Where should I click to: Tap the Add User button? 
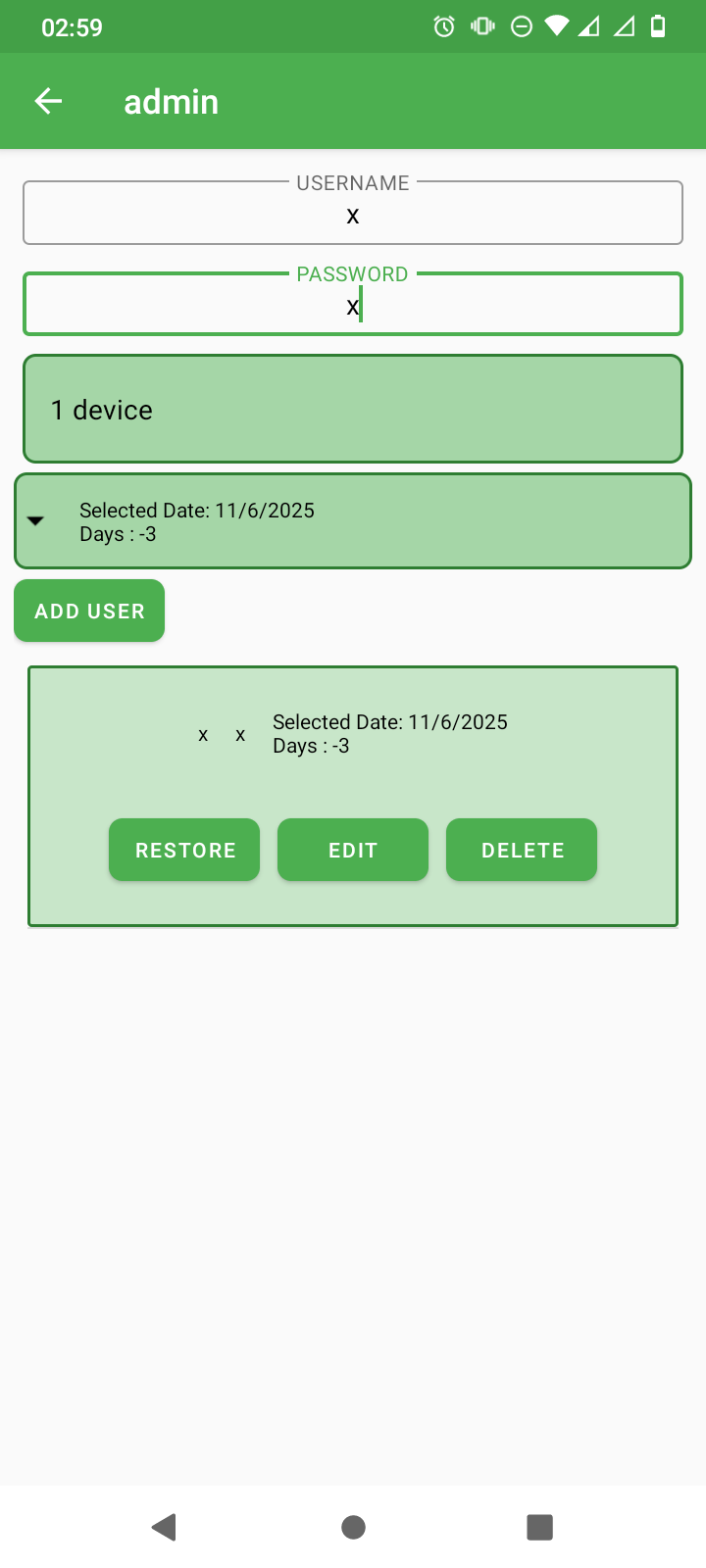pyautogui.click(x=89, y=611)
